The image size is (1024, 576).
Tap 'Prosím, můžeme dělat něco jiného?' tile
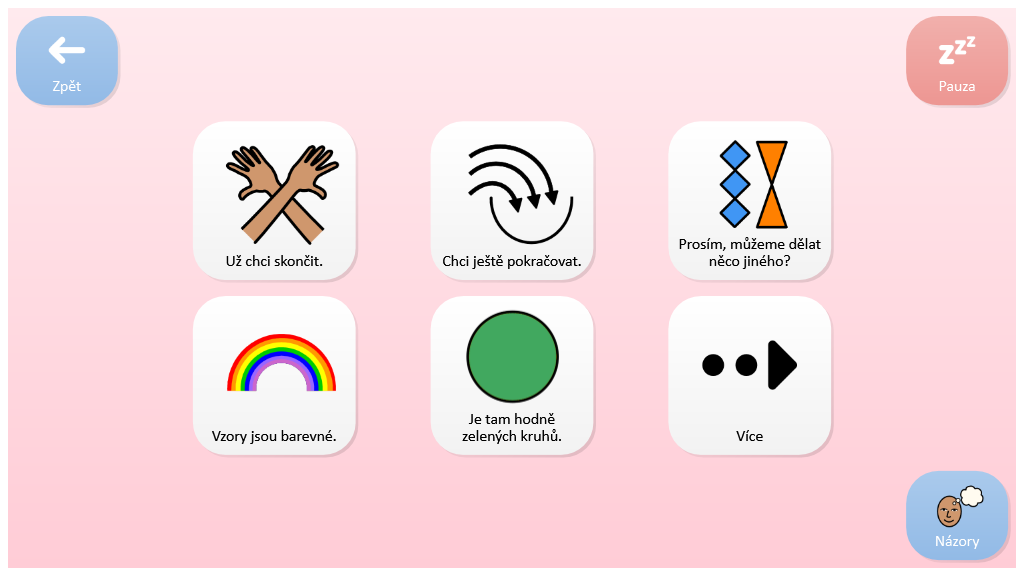tap(749, 201)
